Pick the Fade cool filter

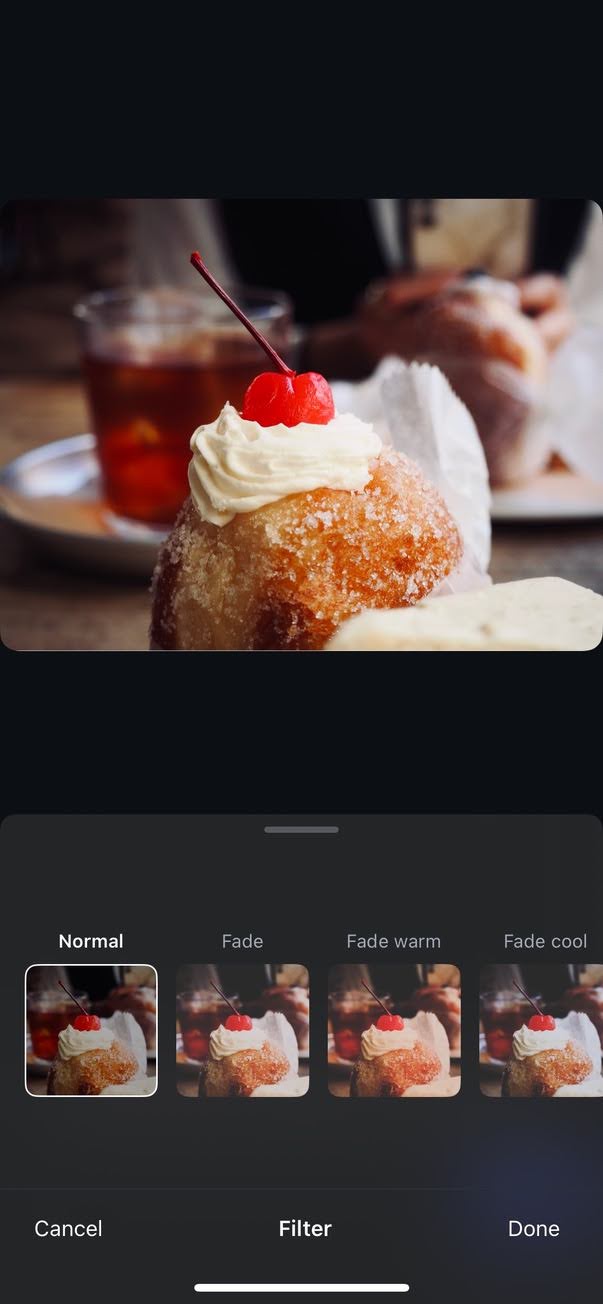point(543,1030)
